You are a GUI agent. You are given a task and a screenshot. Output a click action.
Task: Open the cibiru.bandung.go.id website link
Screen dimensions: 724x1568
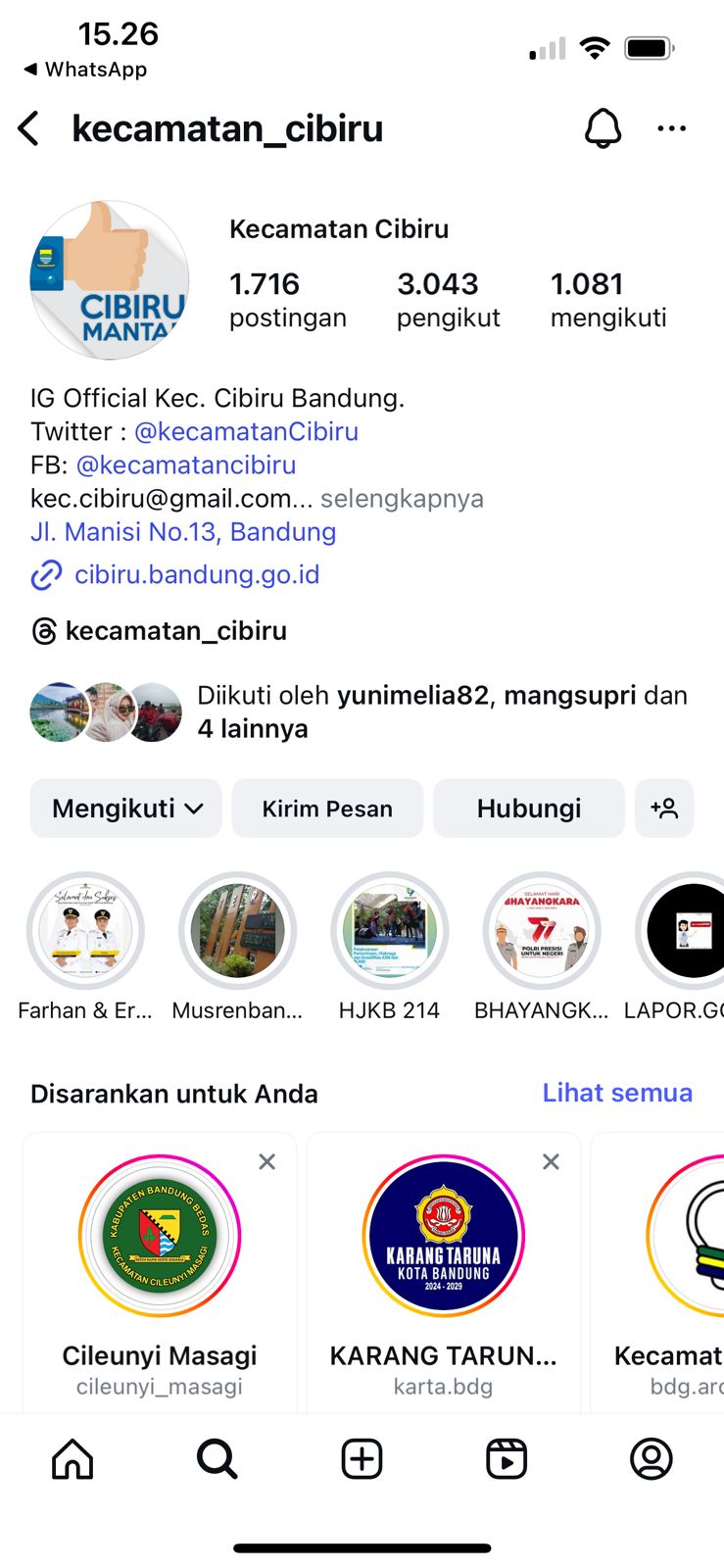coord(196,574)
